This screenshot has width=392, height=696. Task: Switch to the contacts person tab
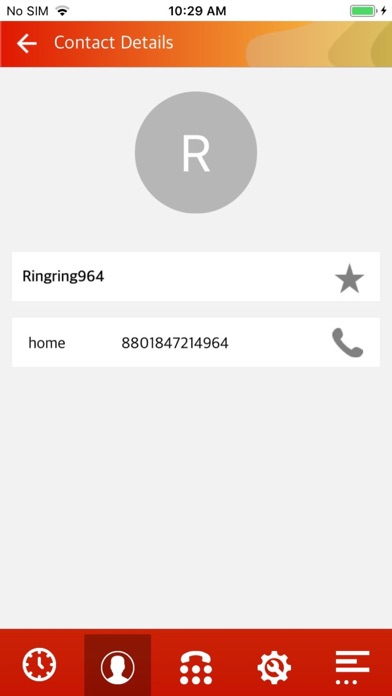tap(118, 665)
